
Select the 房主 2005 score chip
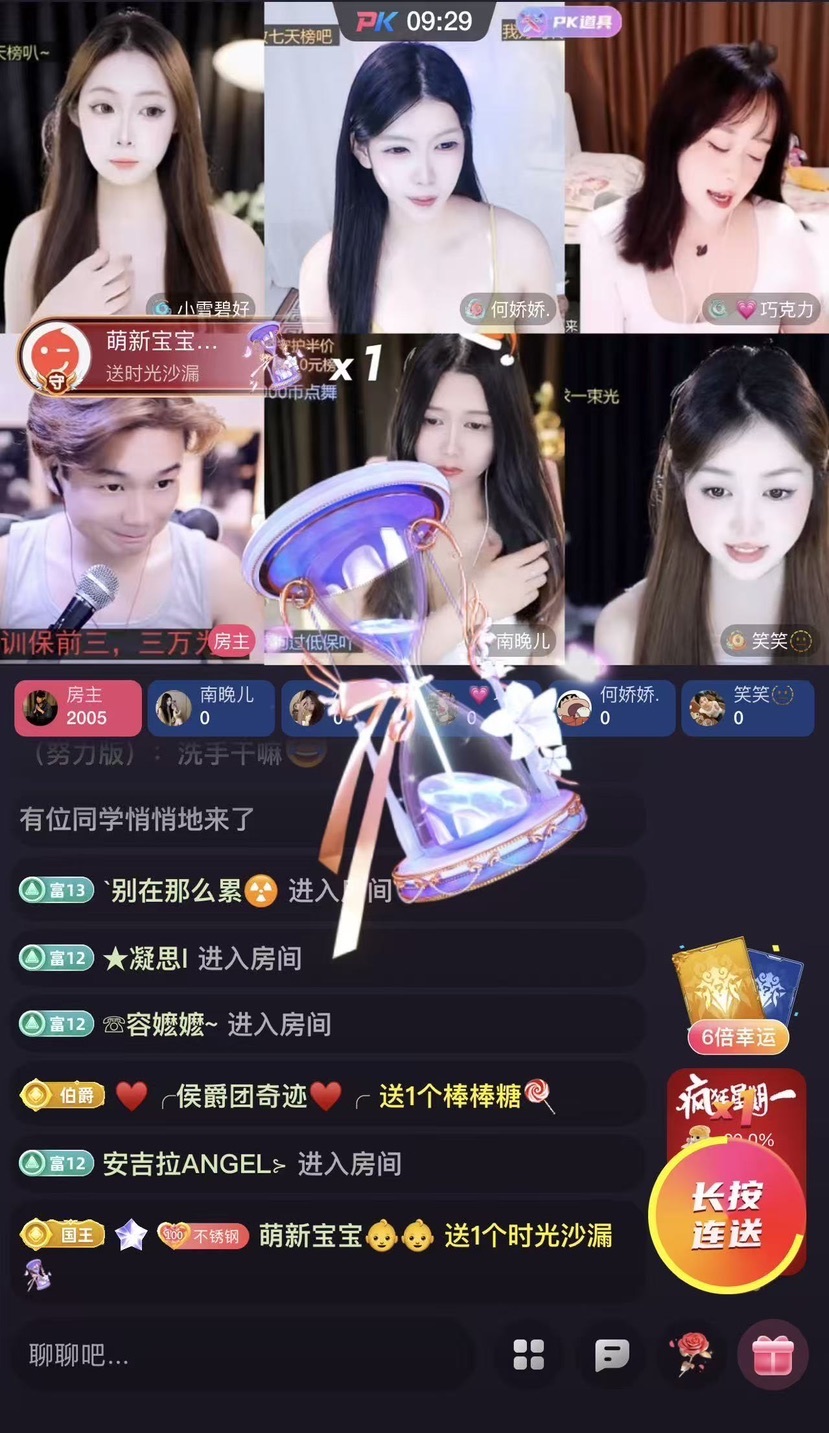click(x=78, y=707)
